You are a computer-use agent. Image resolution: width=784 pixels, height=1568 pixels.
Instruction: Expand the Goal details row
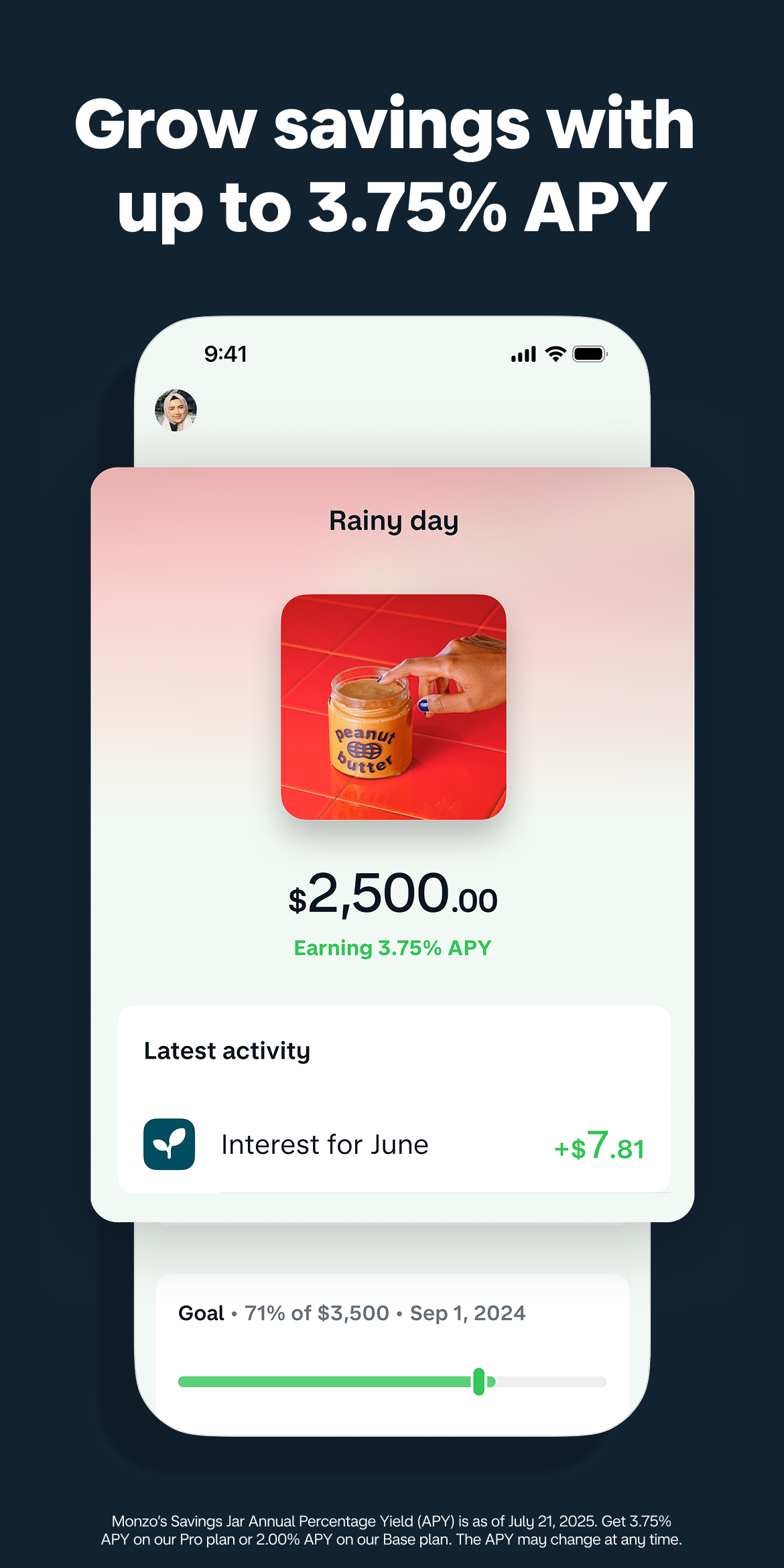click(x=352, y=1313)
